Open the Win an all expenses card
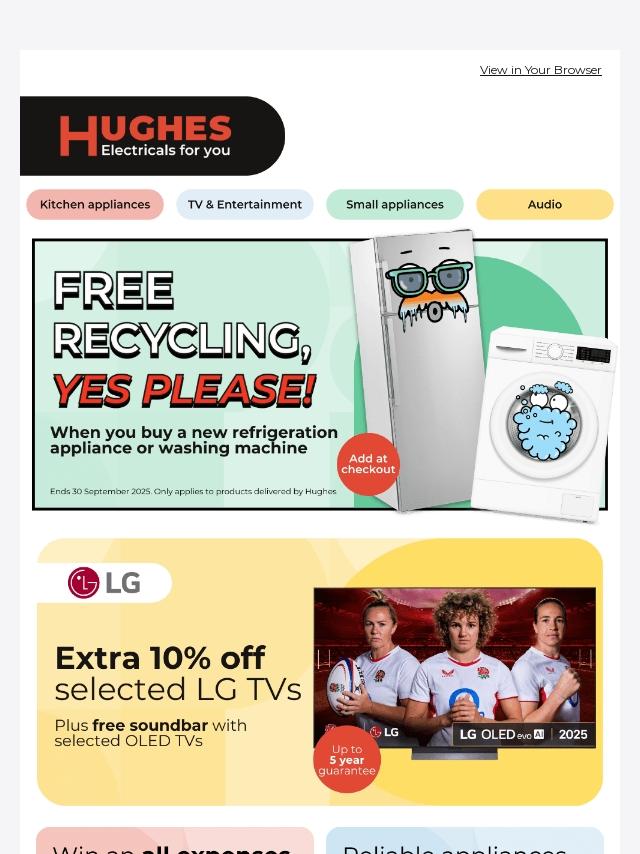Viewport: 640px width, 854px height. [x=175, y=842]
